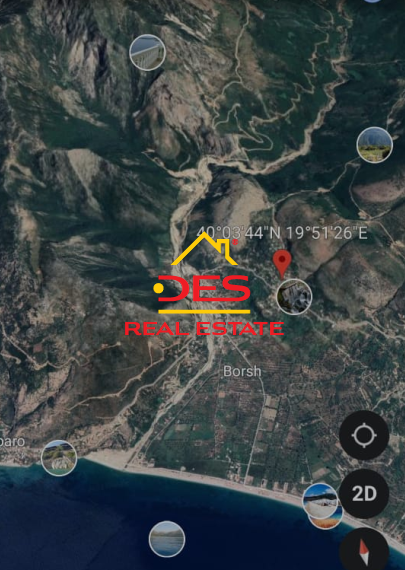Viewport: 405px width, 570px height.
Task: Tap the compass to reset north
Action: click(x=364, y=551)
